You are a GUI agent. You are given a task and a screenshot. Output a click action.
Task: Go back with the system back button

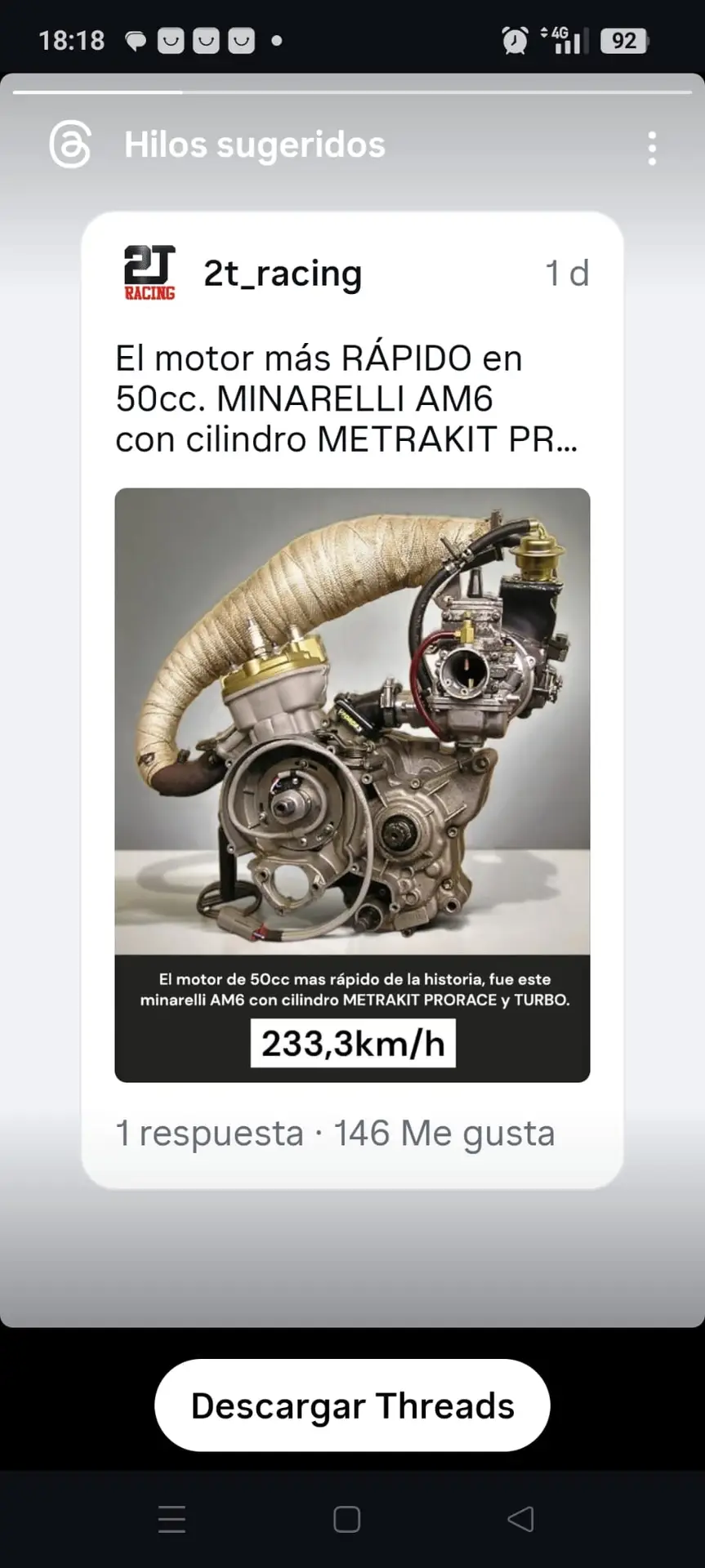pos(520,1519)
